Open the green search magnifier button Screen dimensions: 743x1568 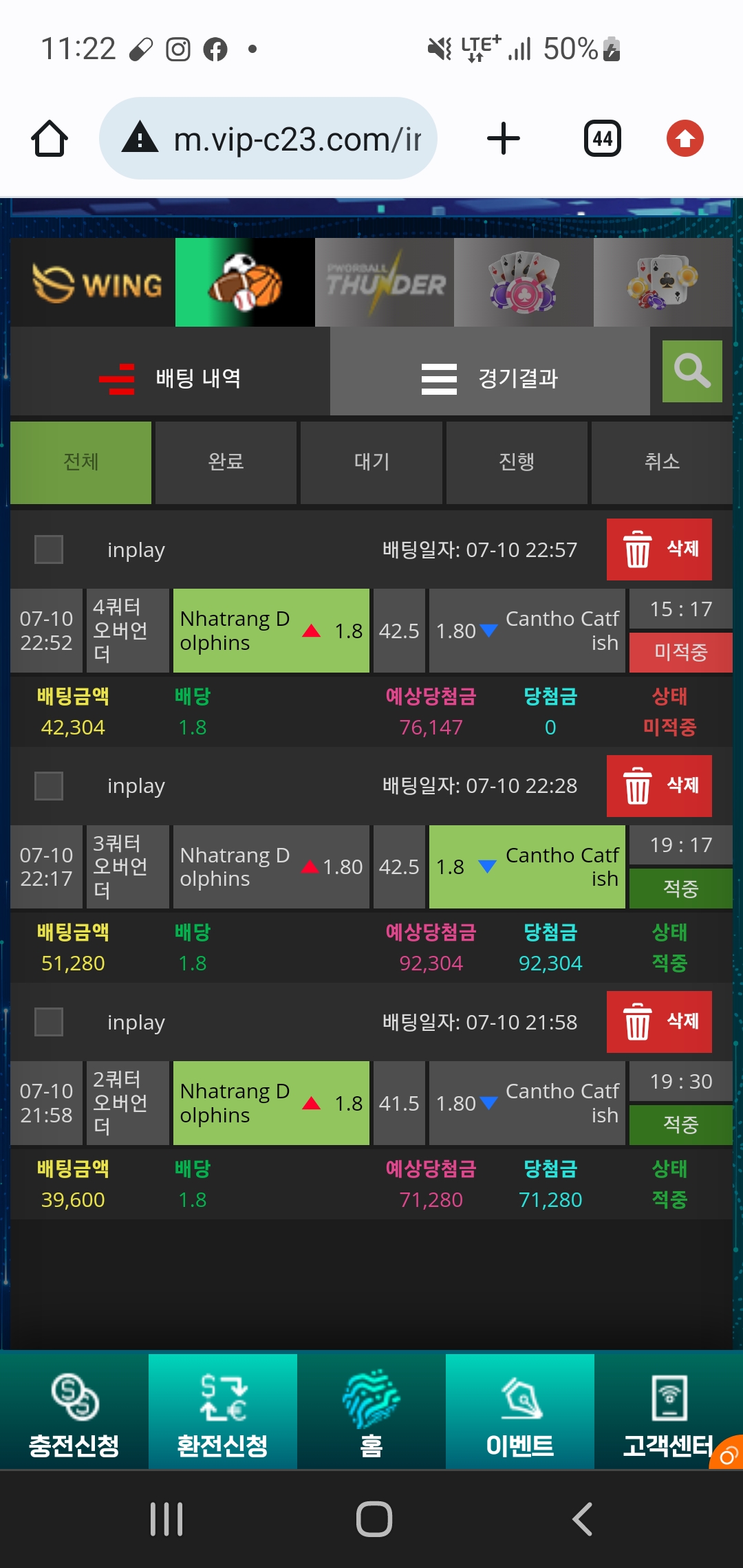(691, 371)
